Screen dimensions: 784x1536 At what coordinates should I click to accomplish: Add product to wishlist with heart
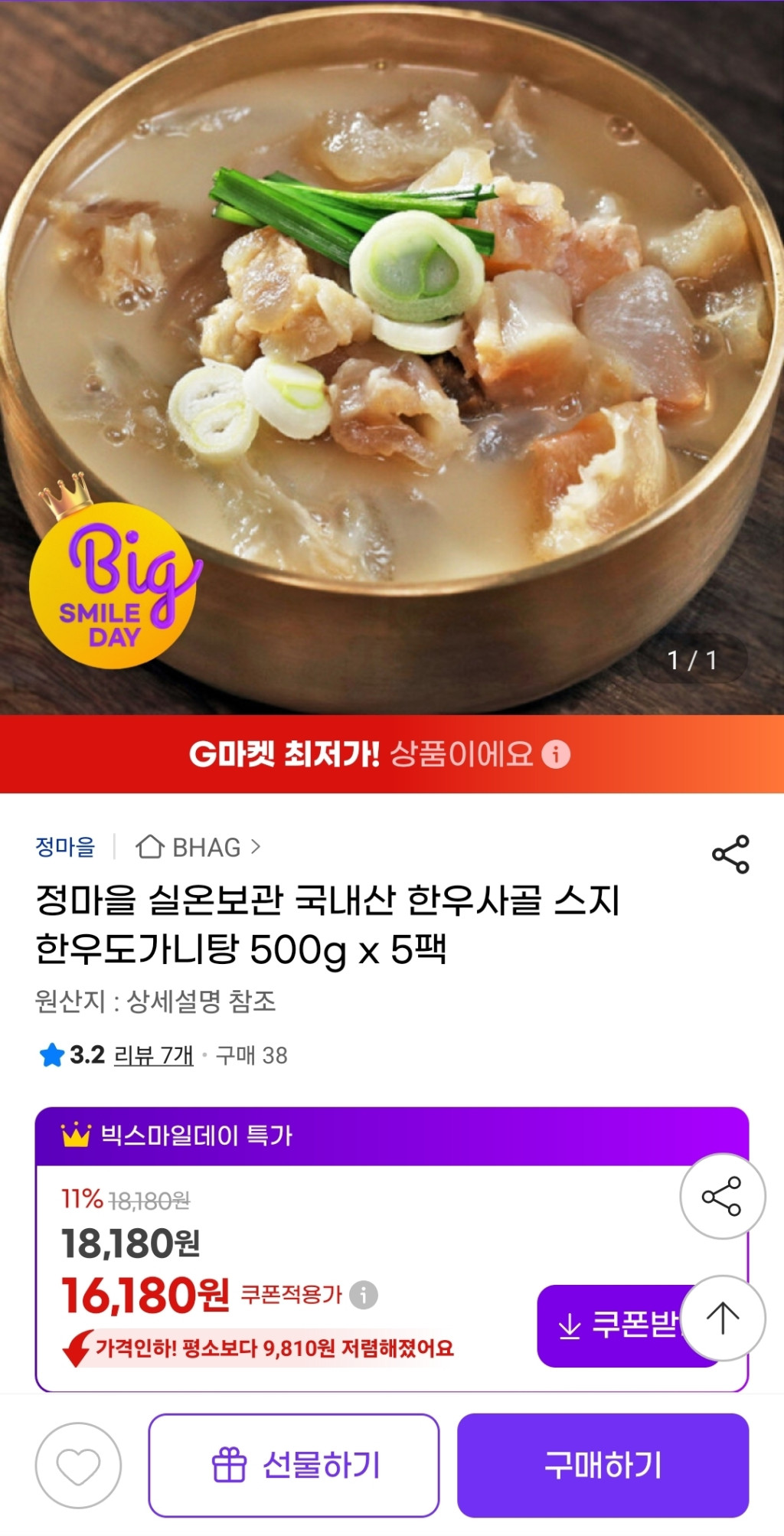click(78, 1466)
